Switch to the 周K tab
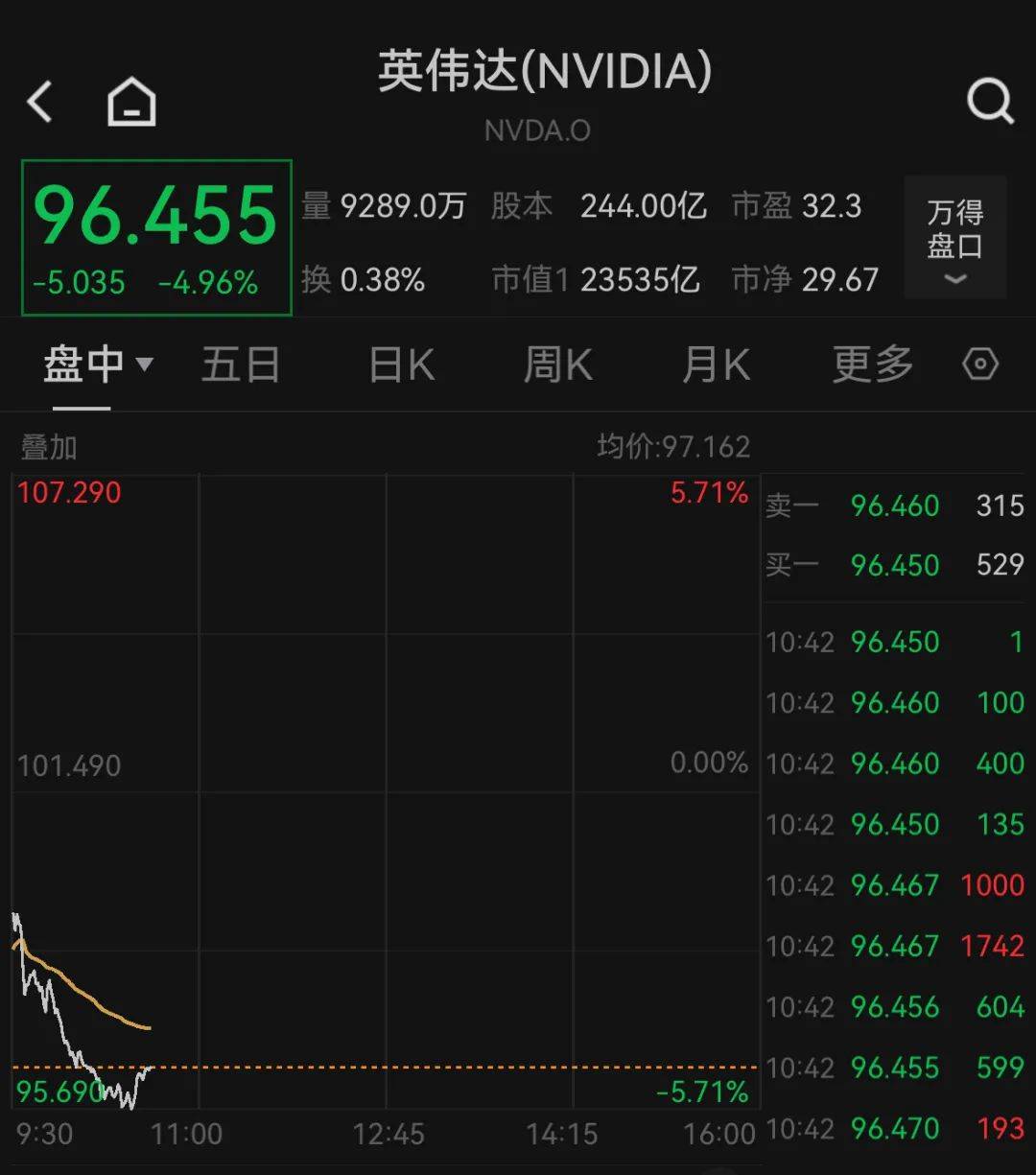1036x1175 pixels. coord(558,365)
